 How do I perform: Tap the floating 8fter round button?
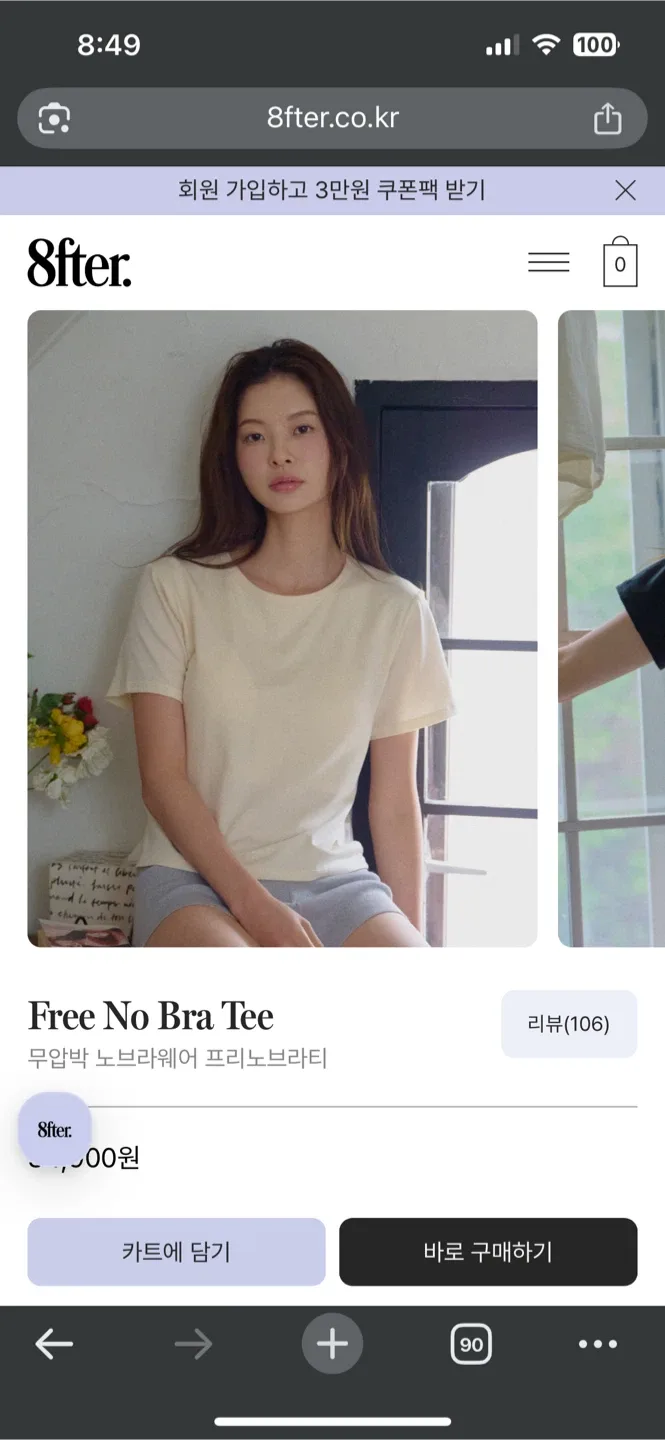[55, 1130]
